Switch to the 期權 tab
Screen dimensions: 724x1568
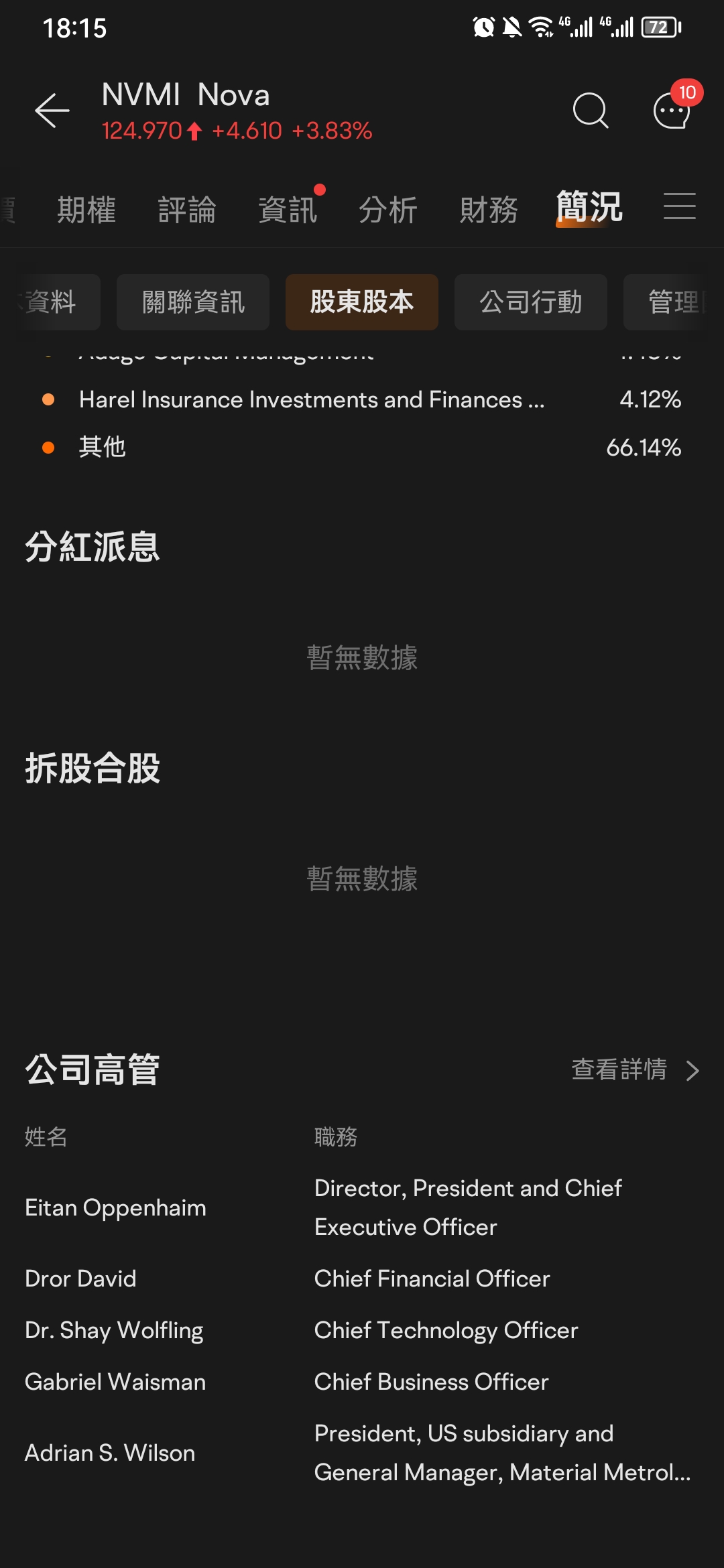(x=86, y=210)
